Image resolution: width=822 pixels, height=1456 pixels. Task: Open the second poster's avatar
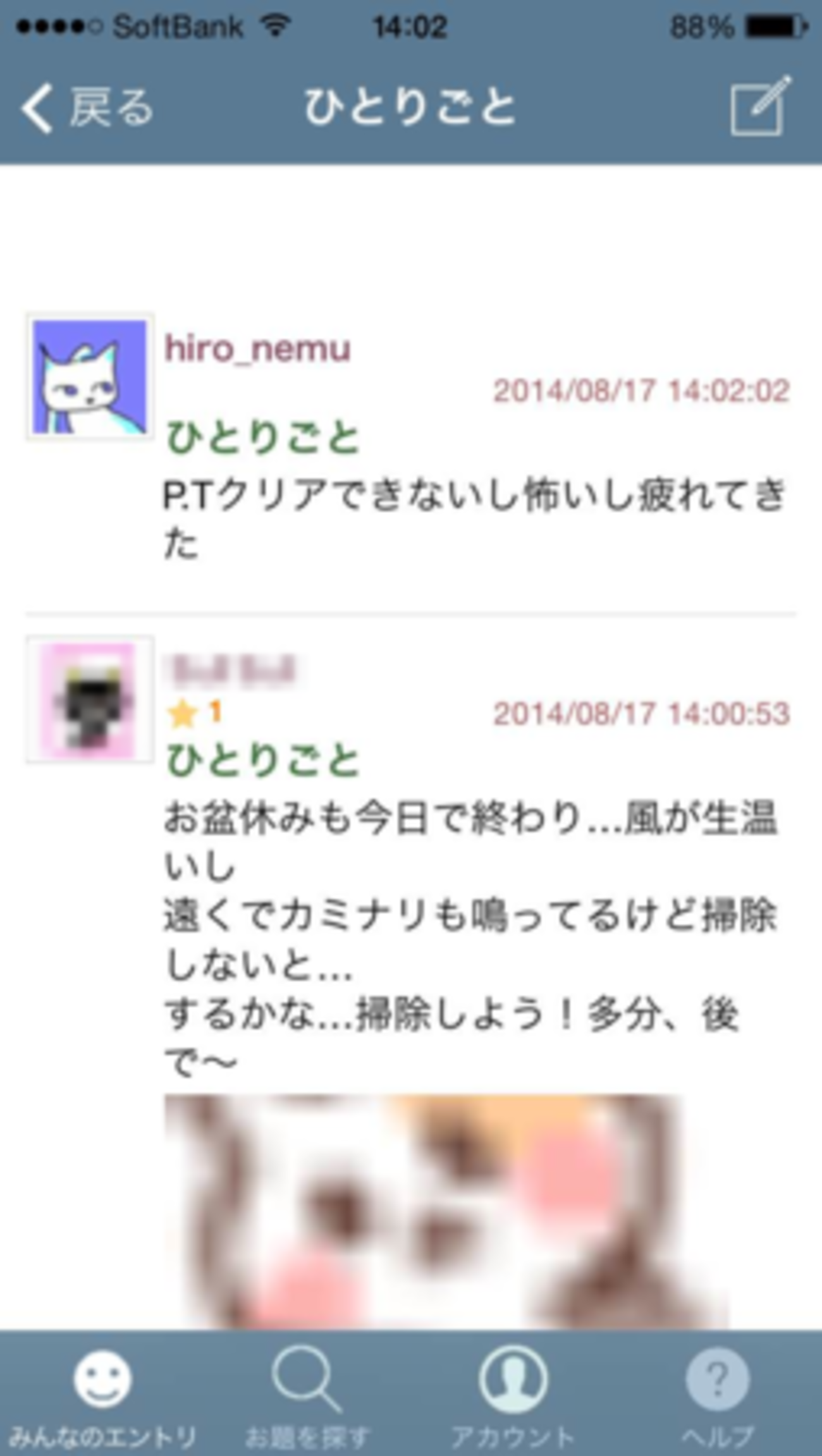click(x=89, y=699)
